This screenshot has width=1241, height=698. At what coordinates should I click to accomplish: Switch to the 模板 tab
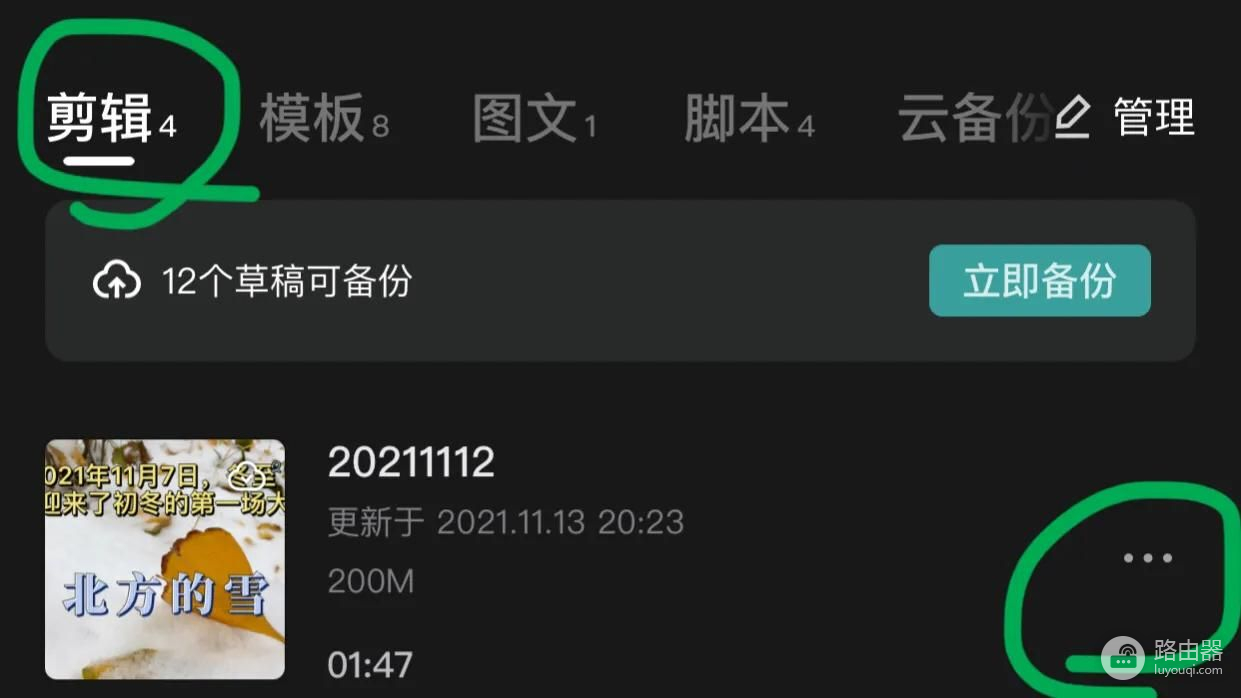(x=312, y=118)
